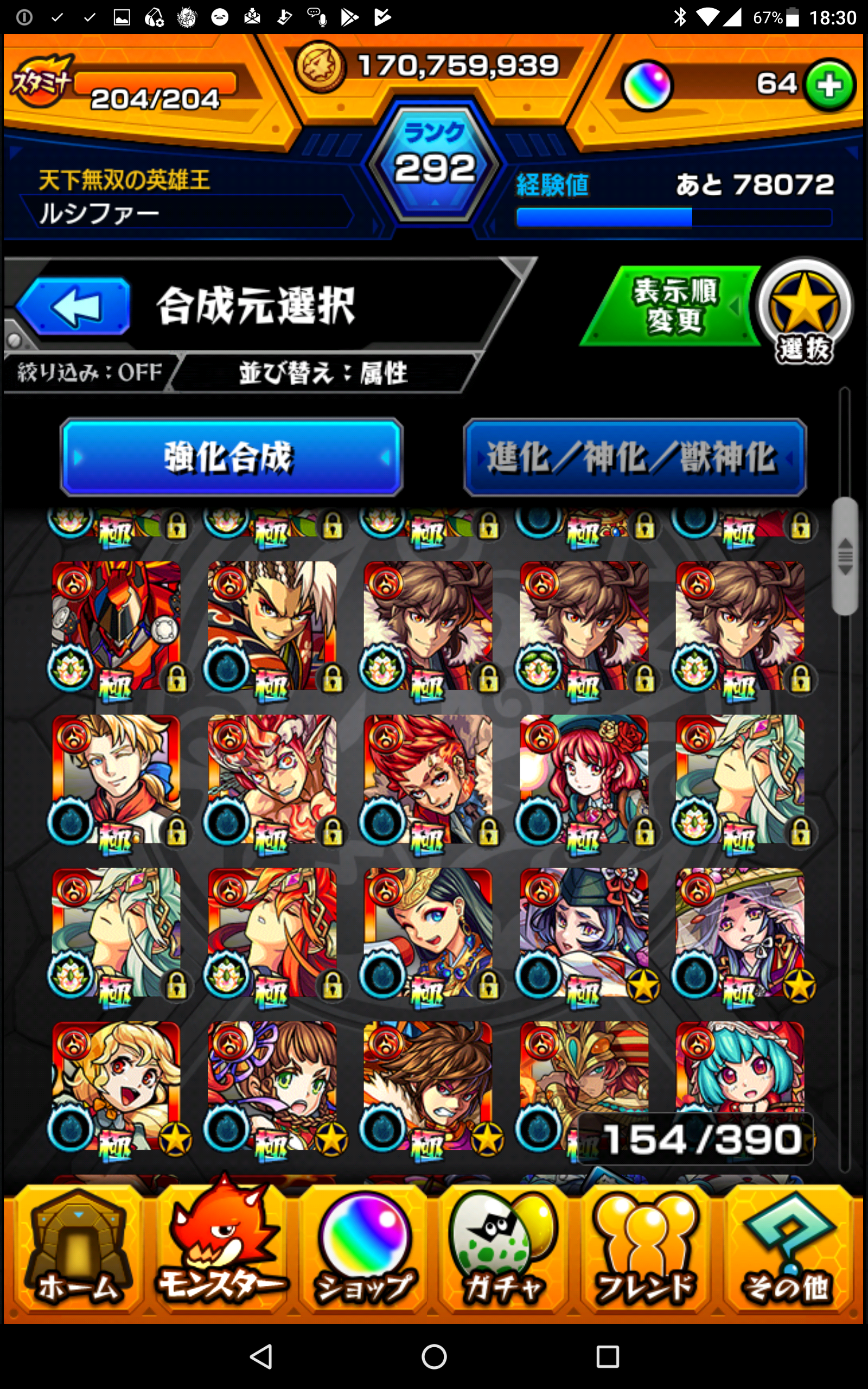This screenshot has height=1389, width=868.
Task: Open the ガチャ tab
Action: coord(503,1250)
